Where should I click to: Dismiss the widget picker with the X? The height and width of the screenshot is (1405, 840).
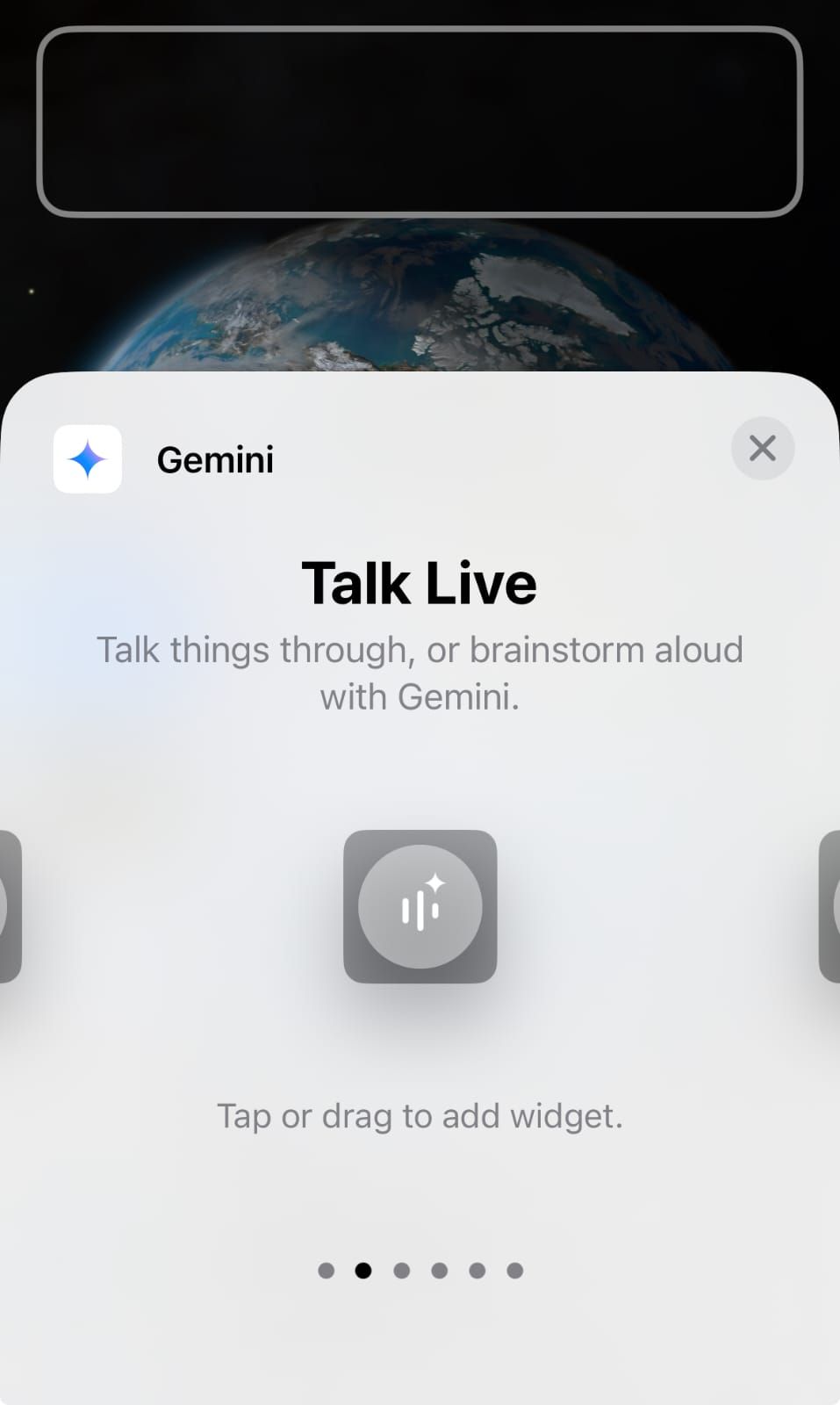[x=762, y=448]
